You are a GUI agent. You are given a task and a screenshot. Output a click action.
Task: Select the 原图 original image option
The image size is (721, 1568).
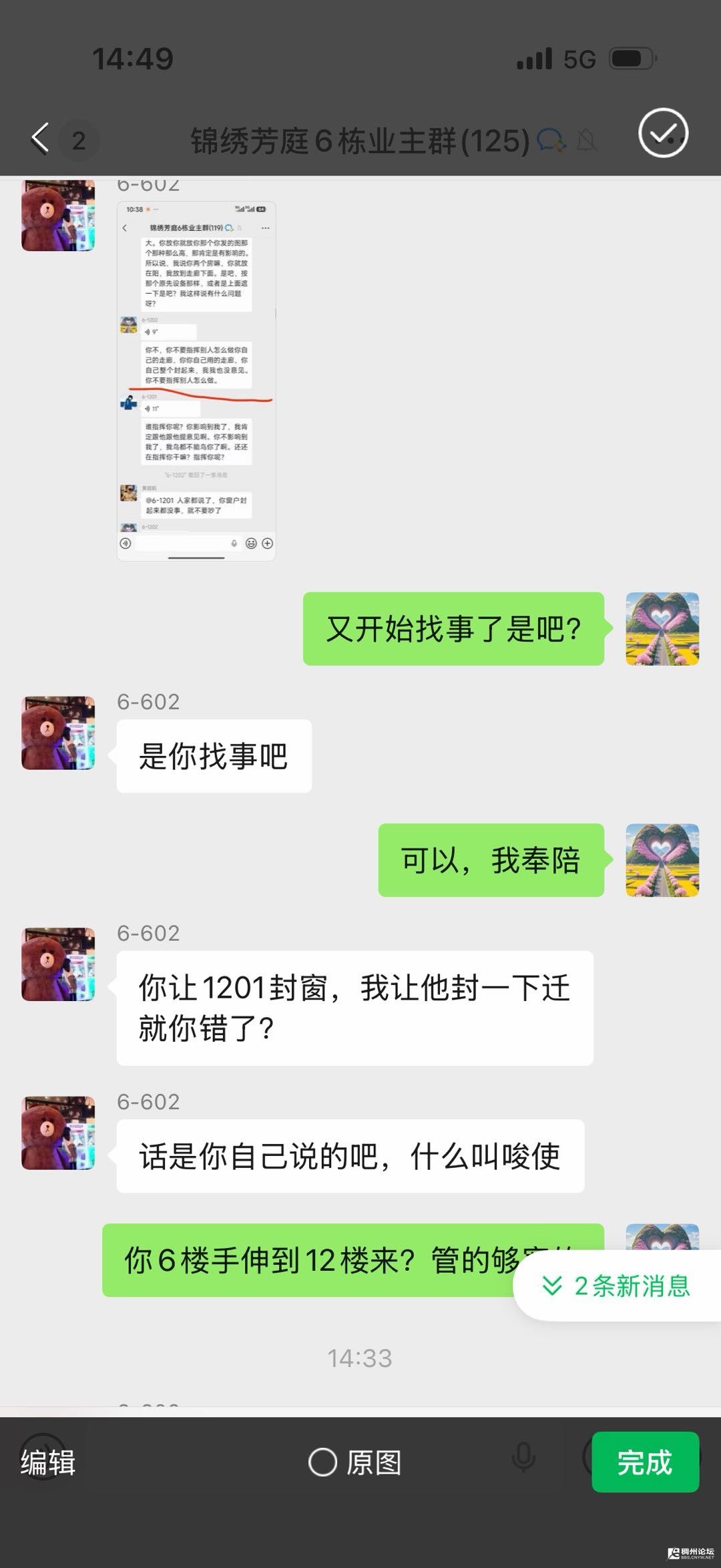(355, 1462)
